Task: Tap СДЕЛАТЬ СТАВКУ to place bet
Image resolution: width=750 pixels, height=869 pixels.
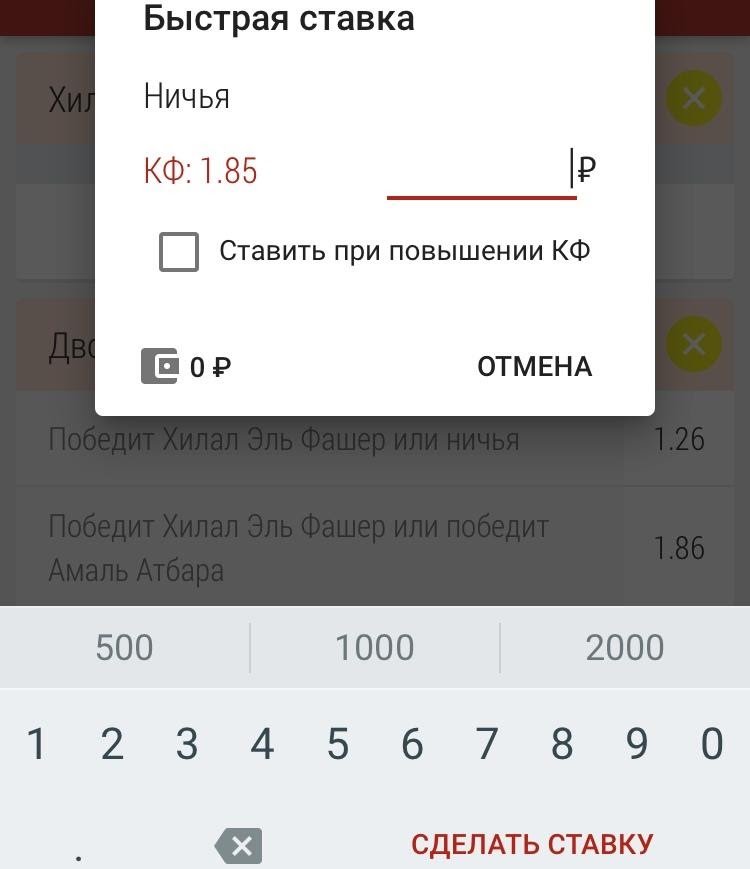Action: 531,844
